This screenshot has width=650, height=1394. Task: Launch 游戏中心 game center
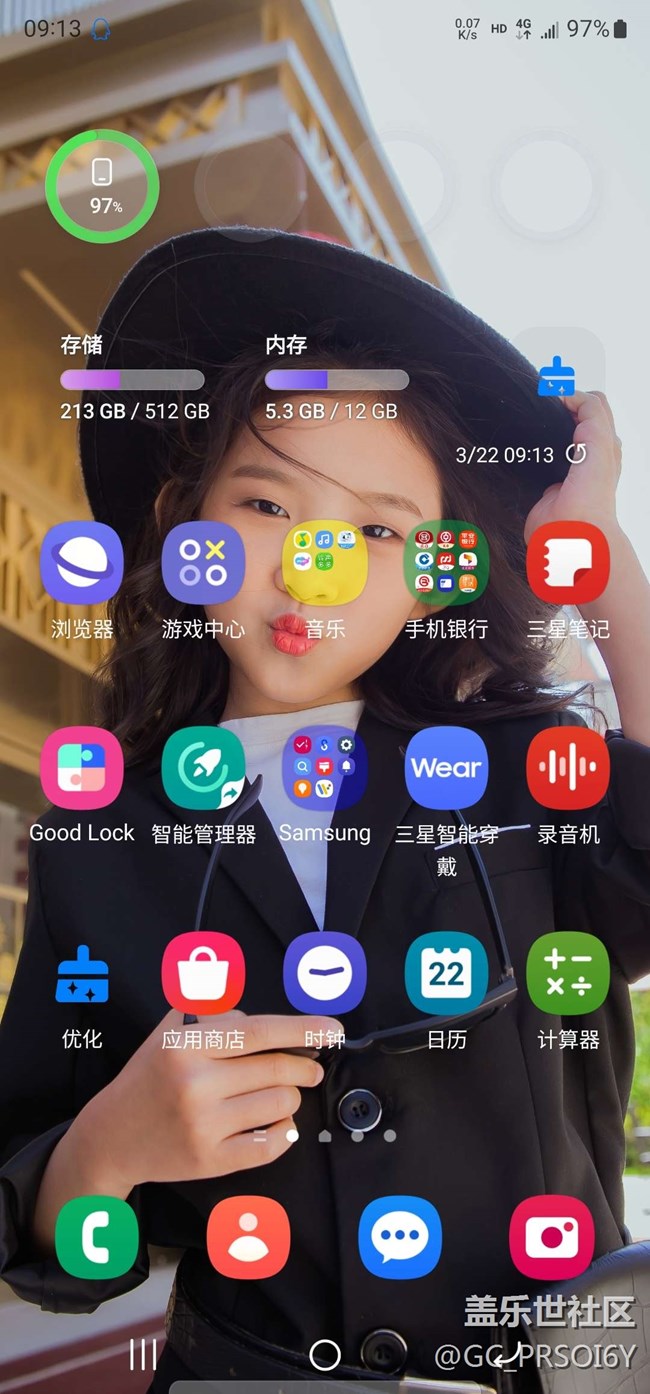coord(203,563)
